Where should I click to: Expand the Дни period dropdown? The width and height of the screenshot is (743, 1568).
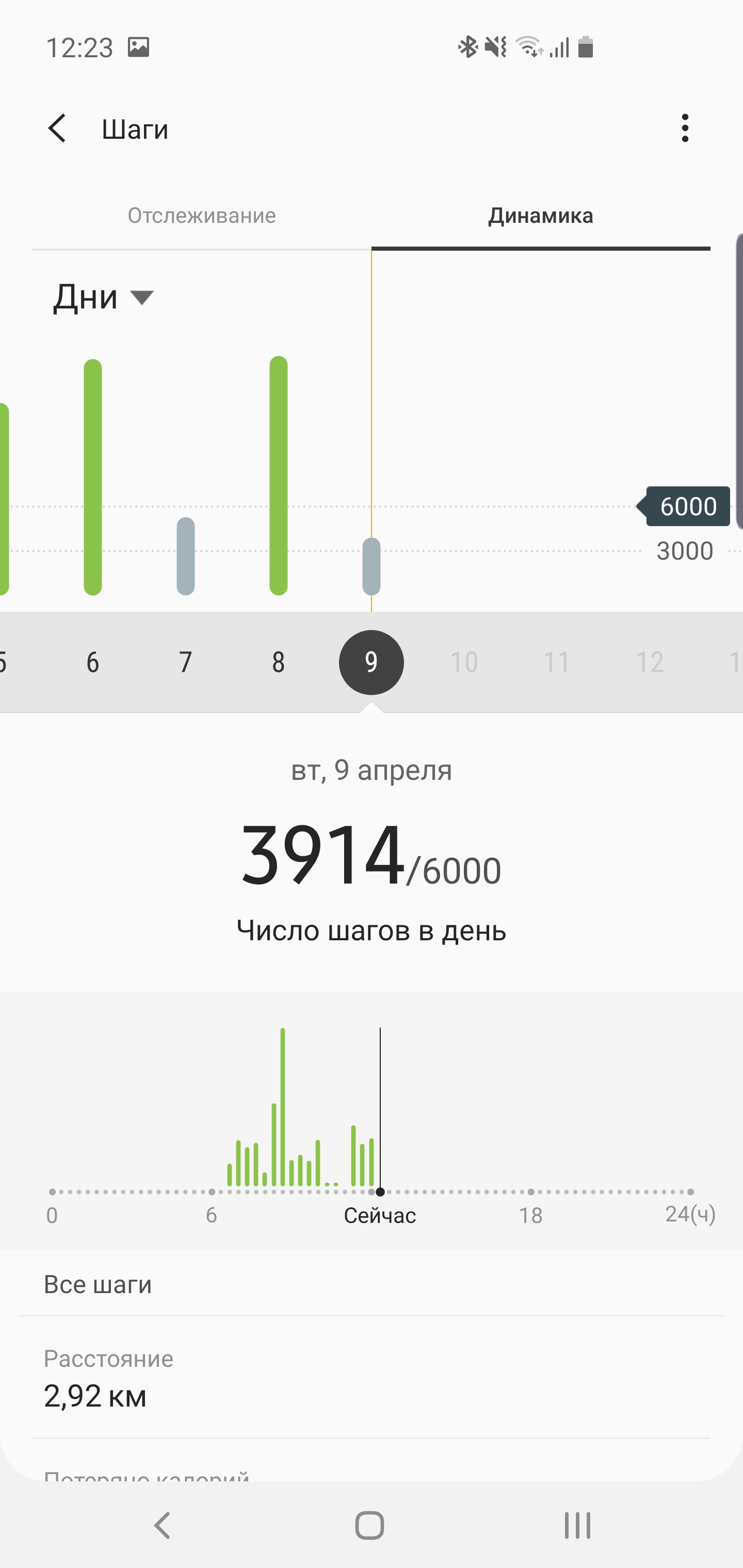tap(102, 297)
